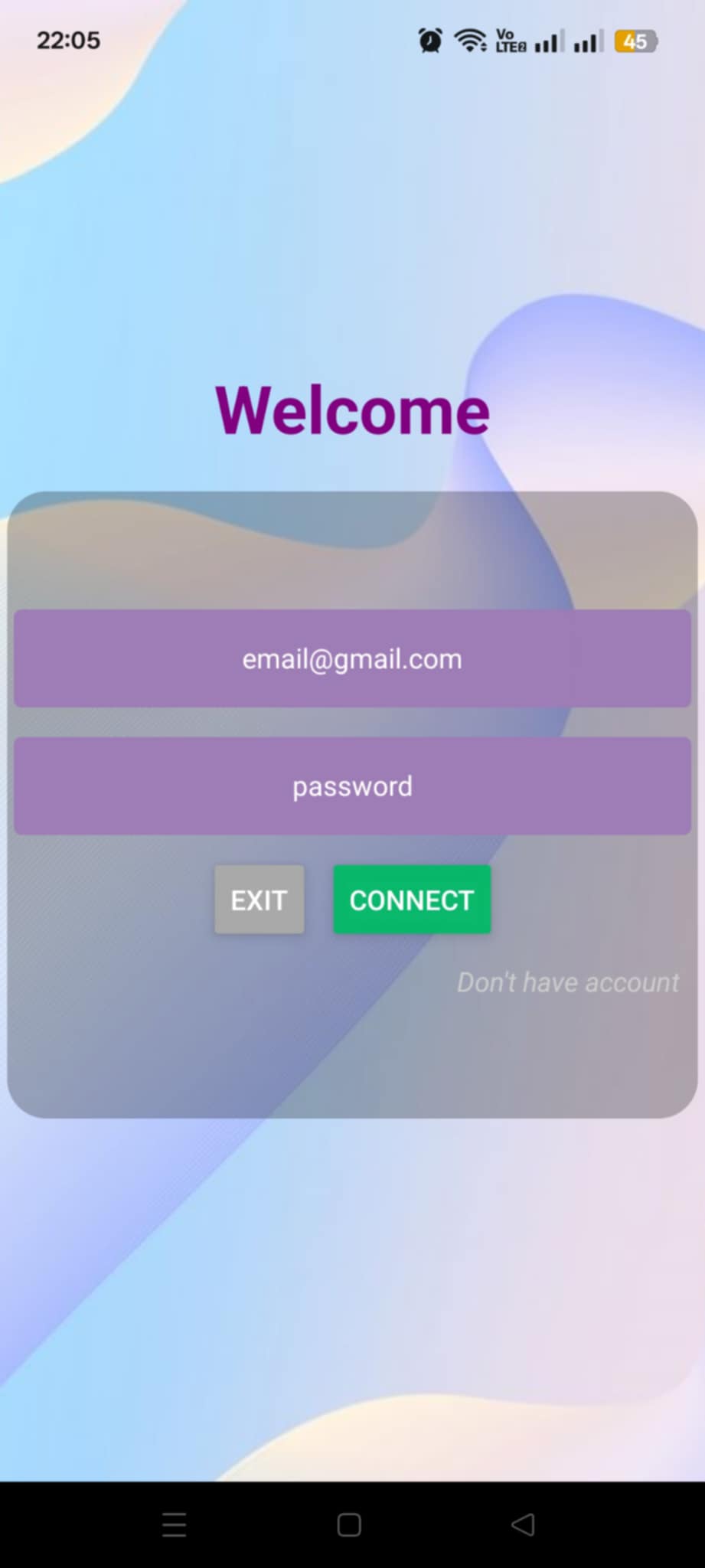Open the recent apps menu
705x1568 pixels.
[x=175, y=1524]
